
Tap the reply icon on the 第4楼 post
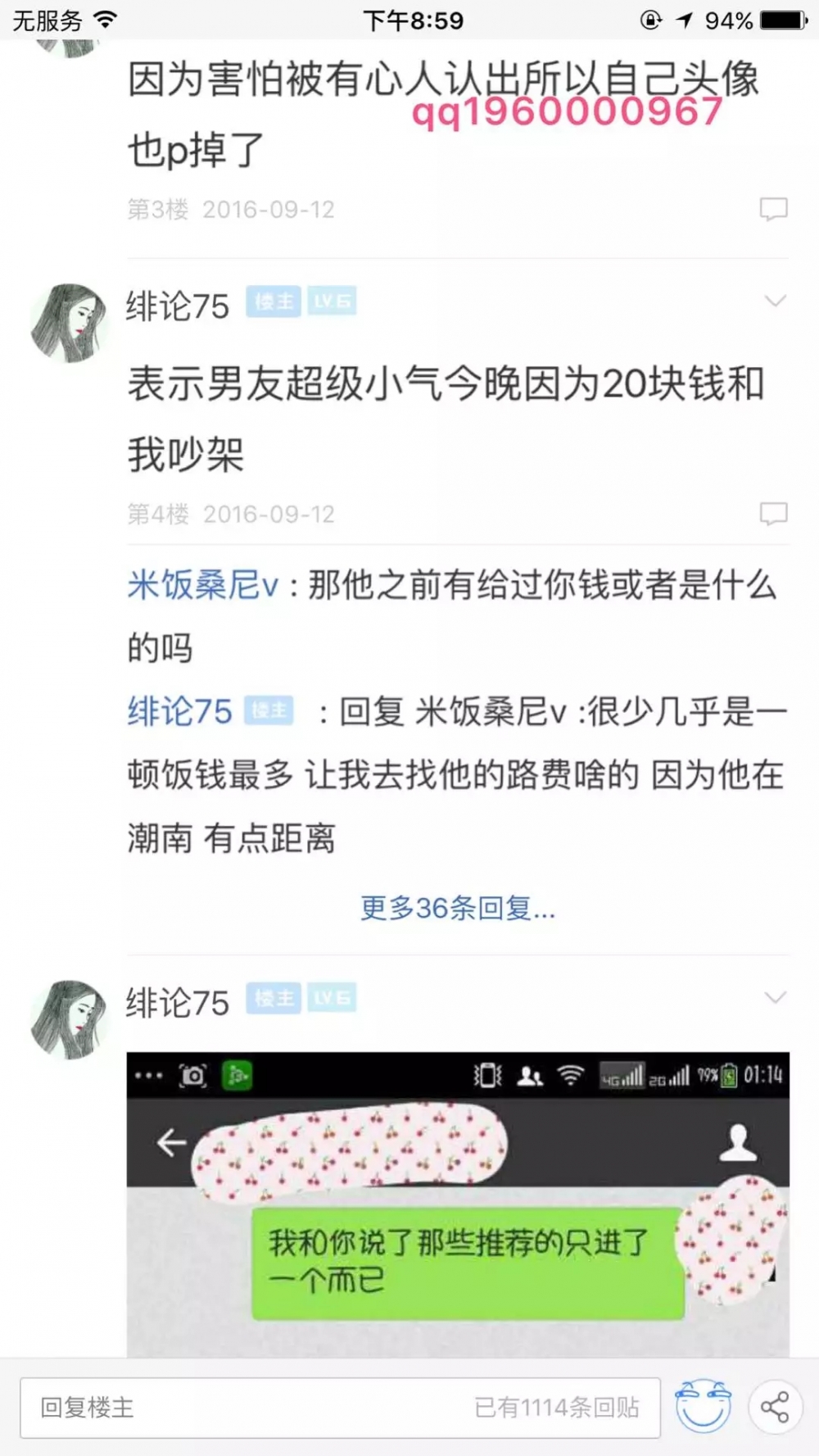click(773, 514)
